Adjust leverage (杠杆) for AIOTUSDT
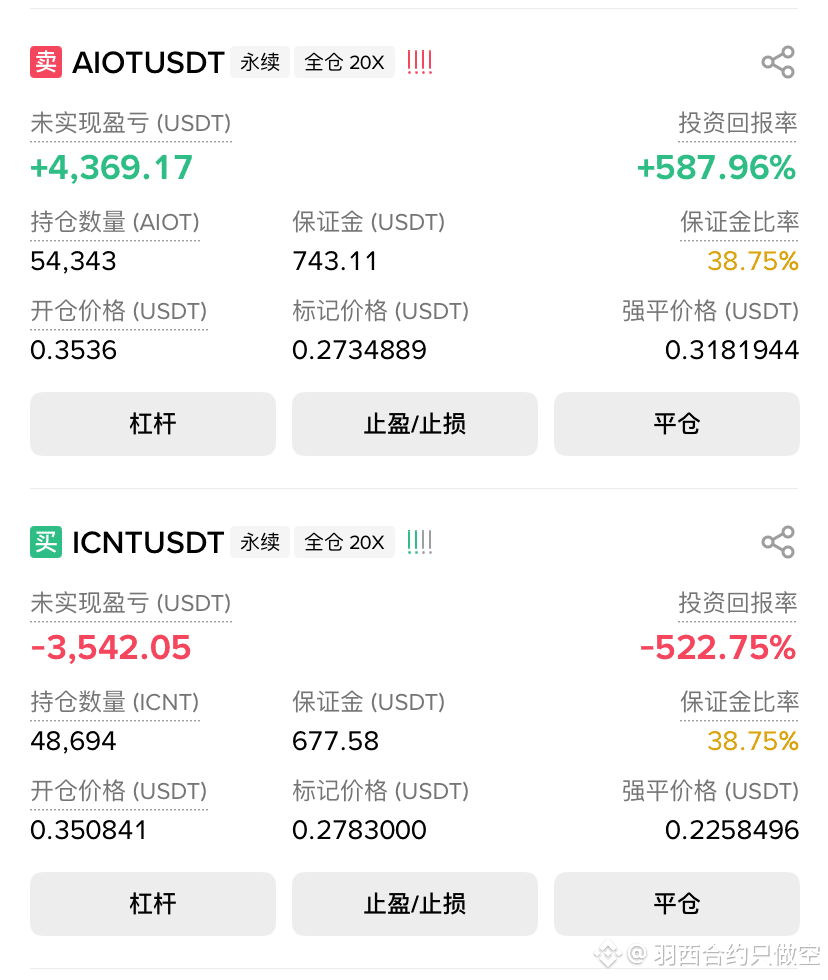 click(152, 424)
